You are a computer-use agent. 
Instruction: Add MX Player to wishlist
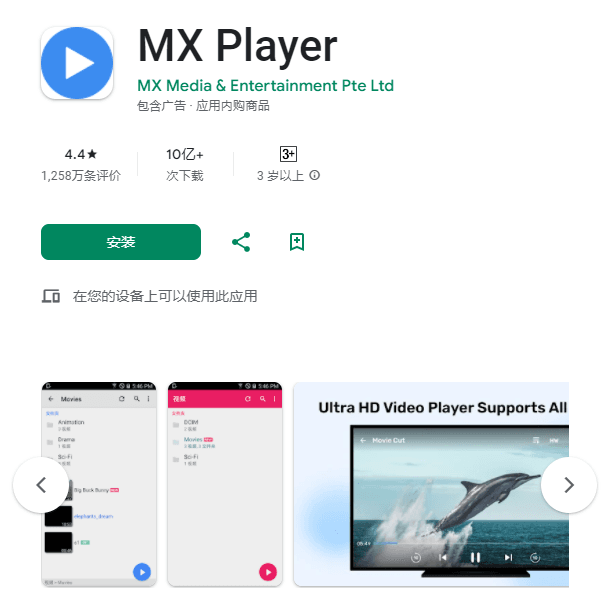pyautogui.click(x=296, y=242)
